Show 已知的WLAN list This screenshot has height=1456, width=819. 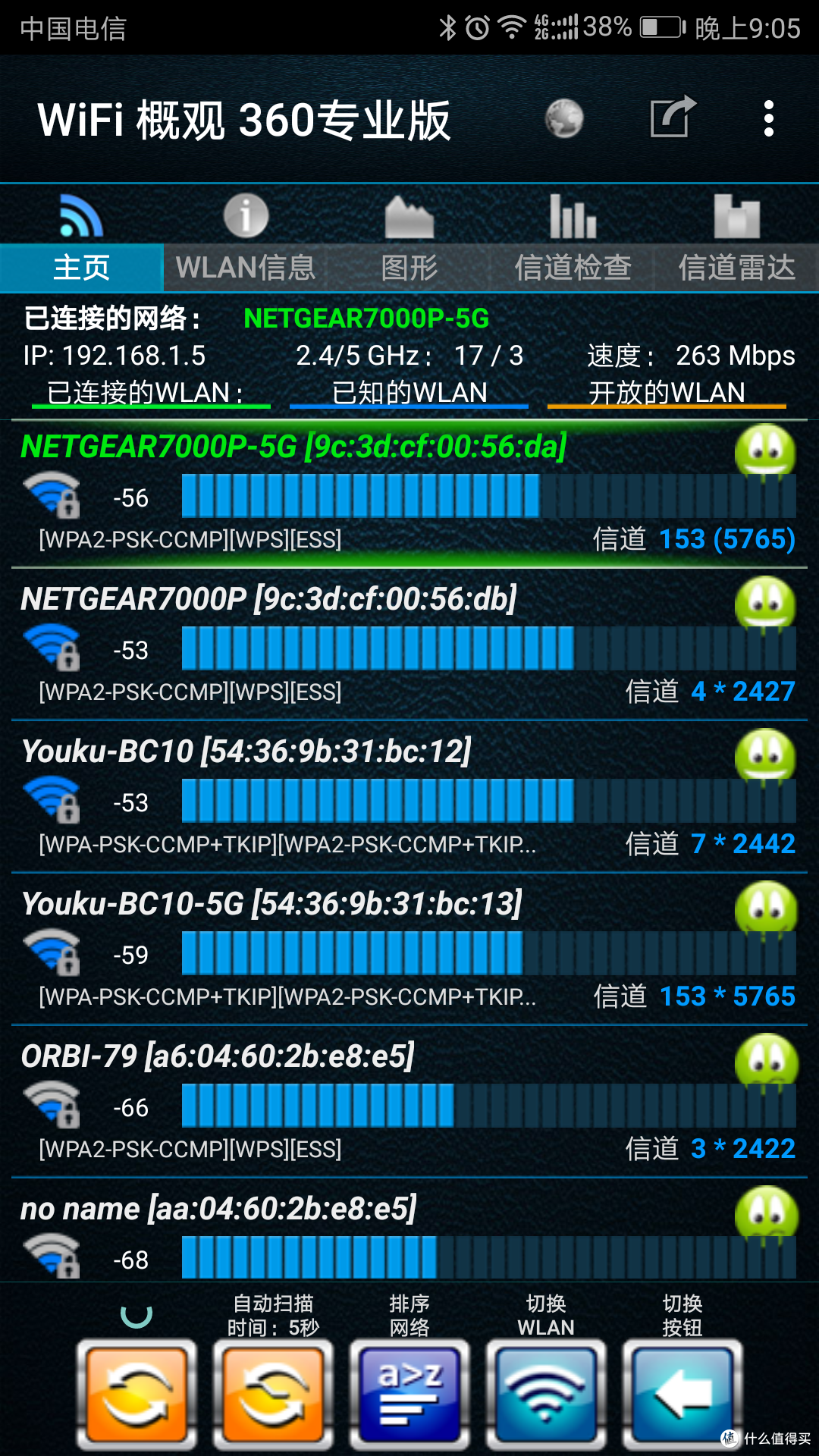(x=409, y=393)
